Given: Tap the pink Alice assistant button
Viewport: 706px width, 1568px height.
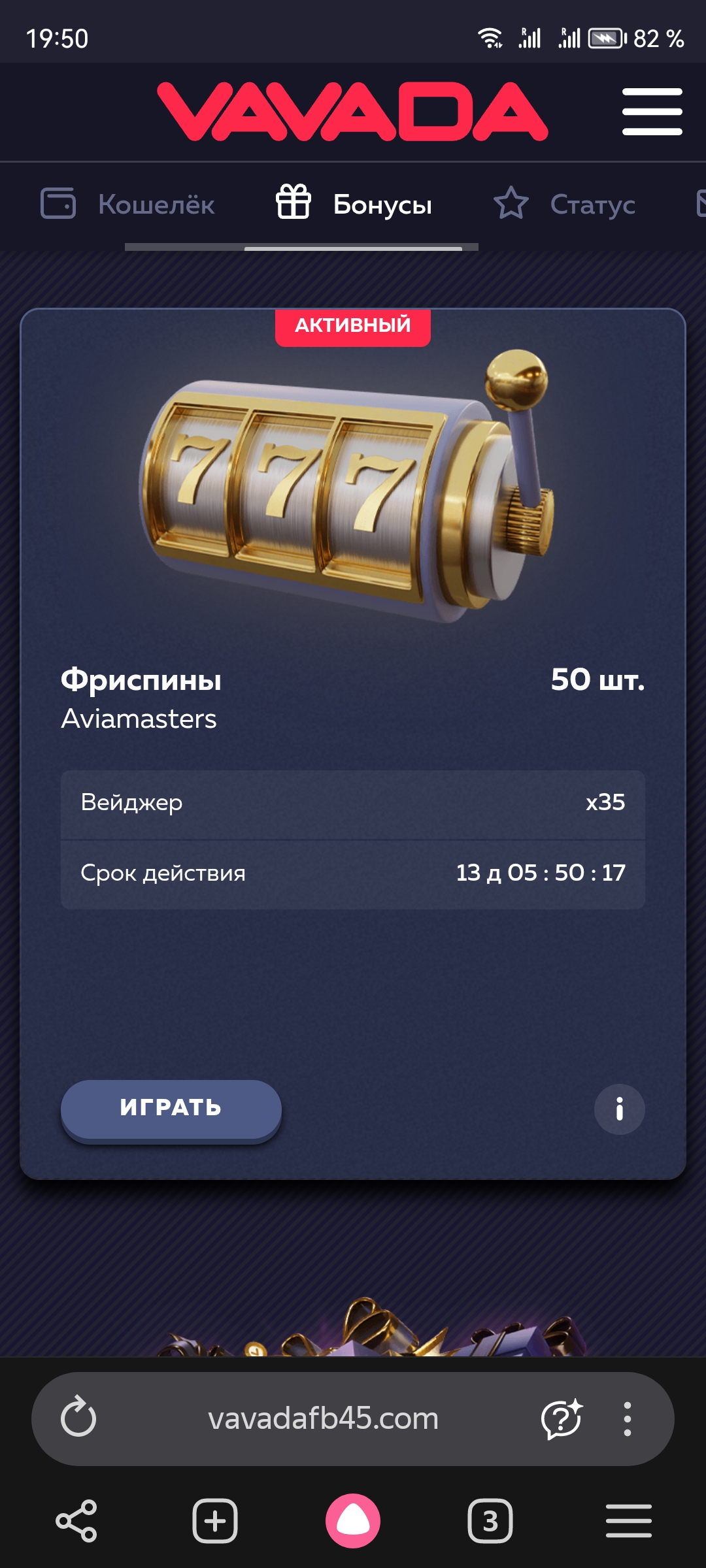Looking at the screenshot, I should [x=353, y=1521].
